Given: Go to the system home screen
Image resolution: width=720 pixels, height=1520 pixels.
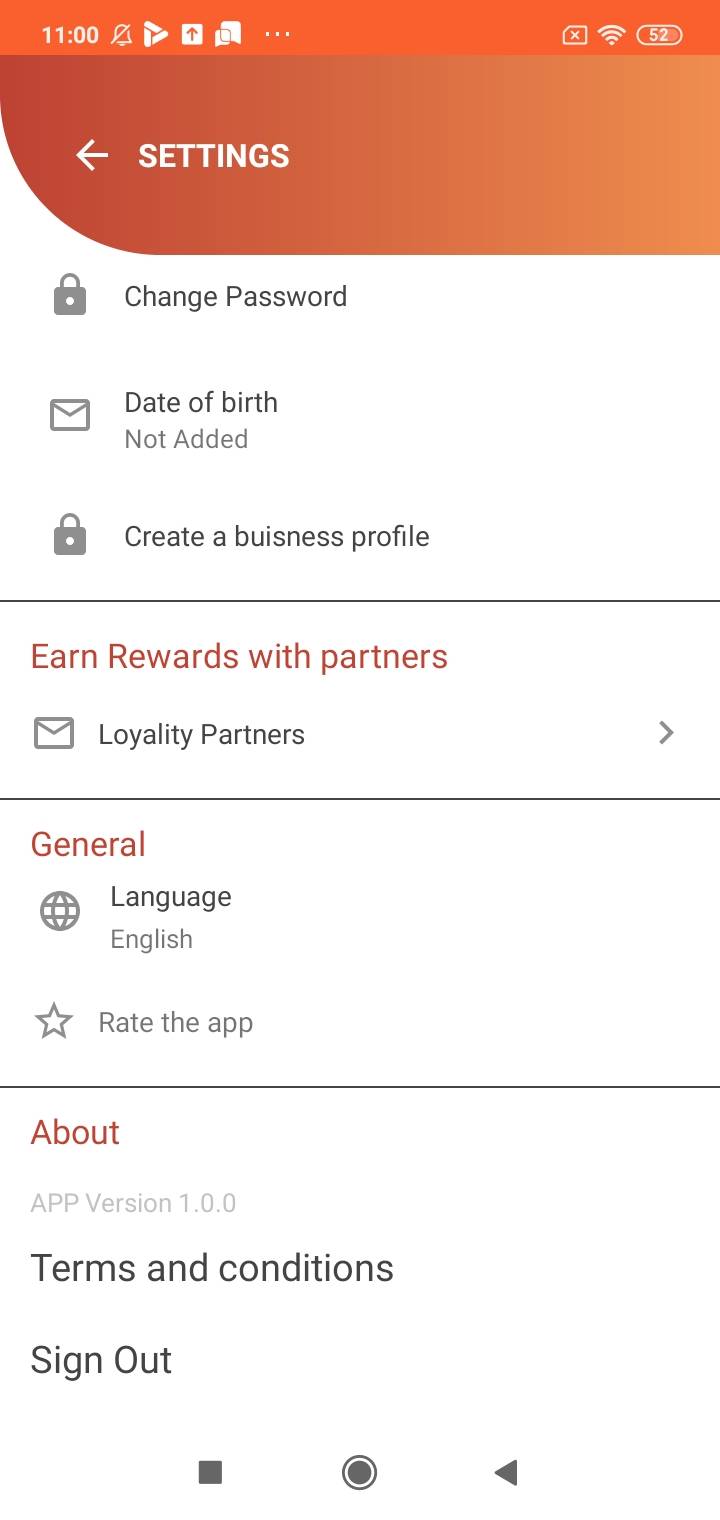Looking at the screenshot, I should [359, 1472].
